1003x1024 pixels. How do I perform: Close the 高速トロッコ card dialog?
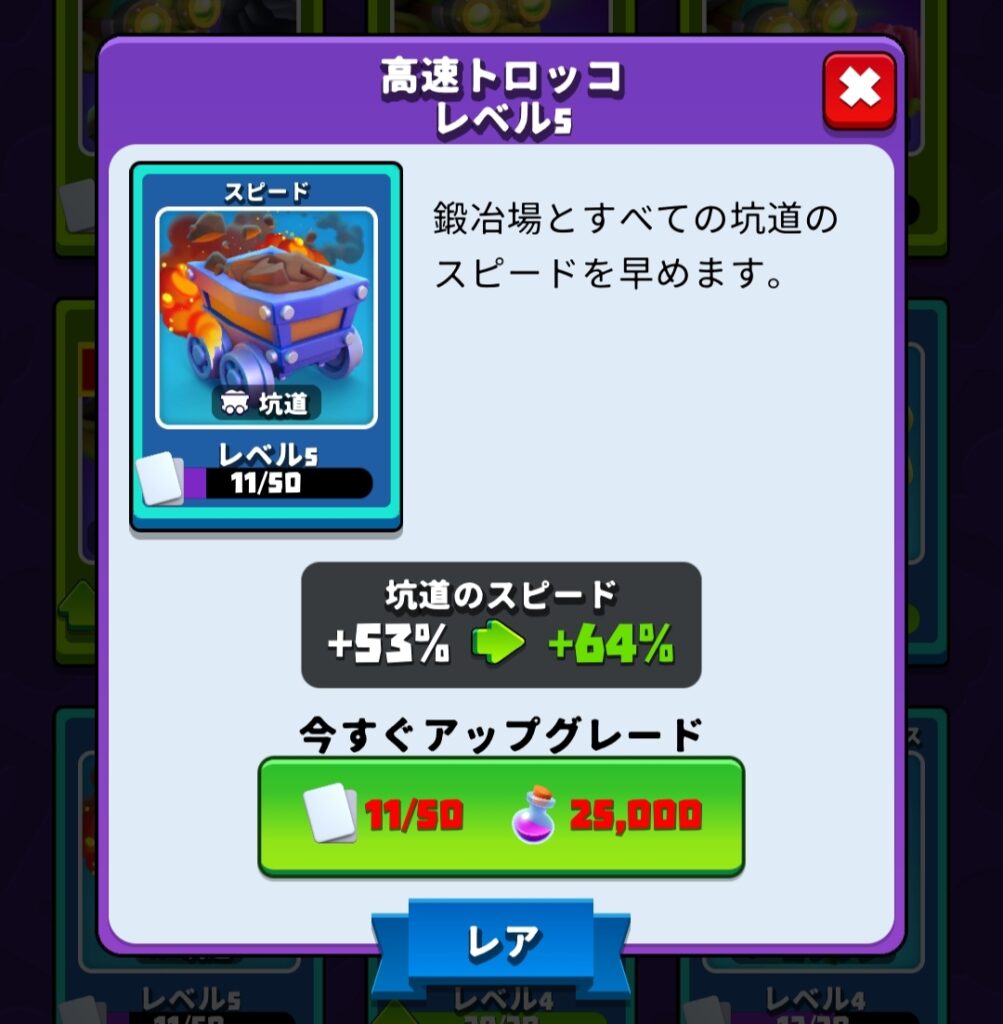coord(859,91)
